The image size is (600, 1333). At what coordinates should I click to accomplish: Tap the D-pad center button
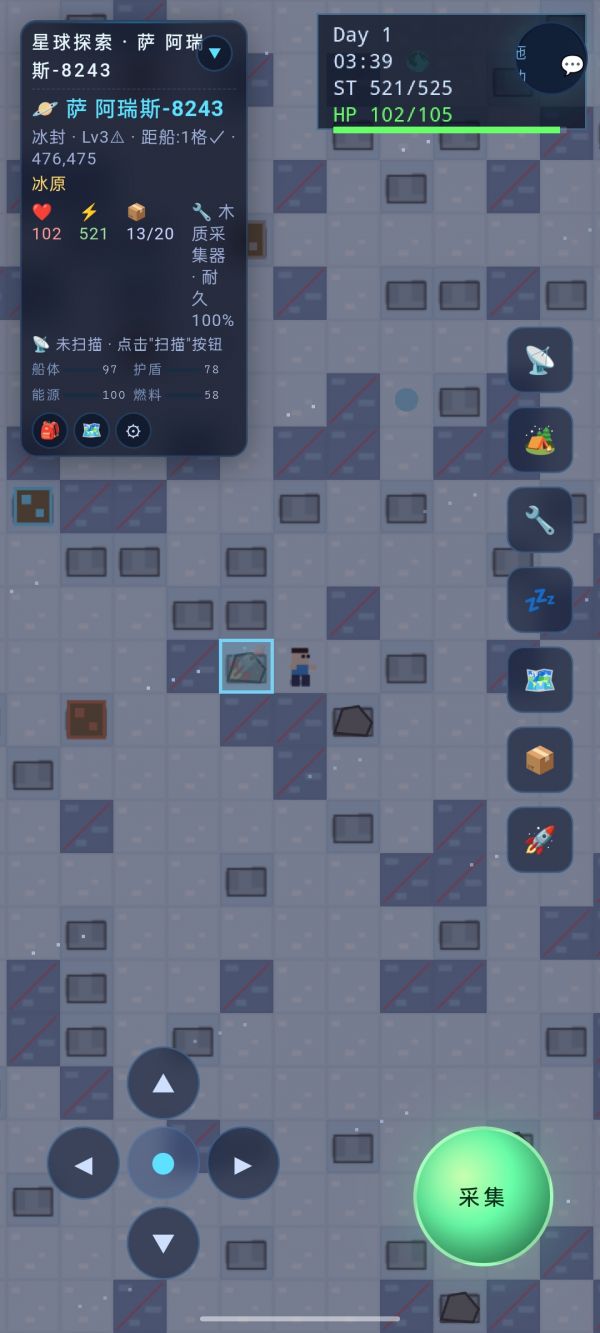pyautogui.click(x=163, y=1163)
